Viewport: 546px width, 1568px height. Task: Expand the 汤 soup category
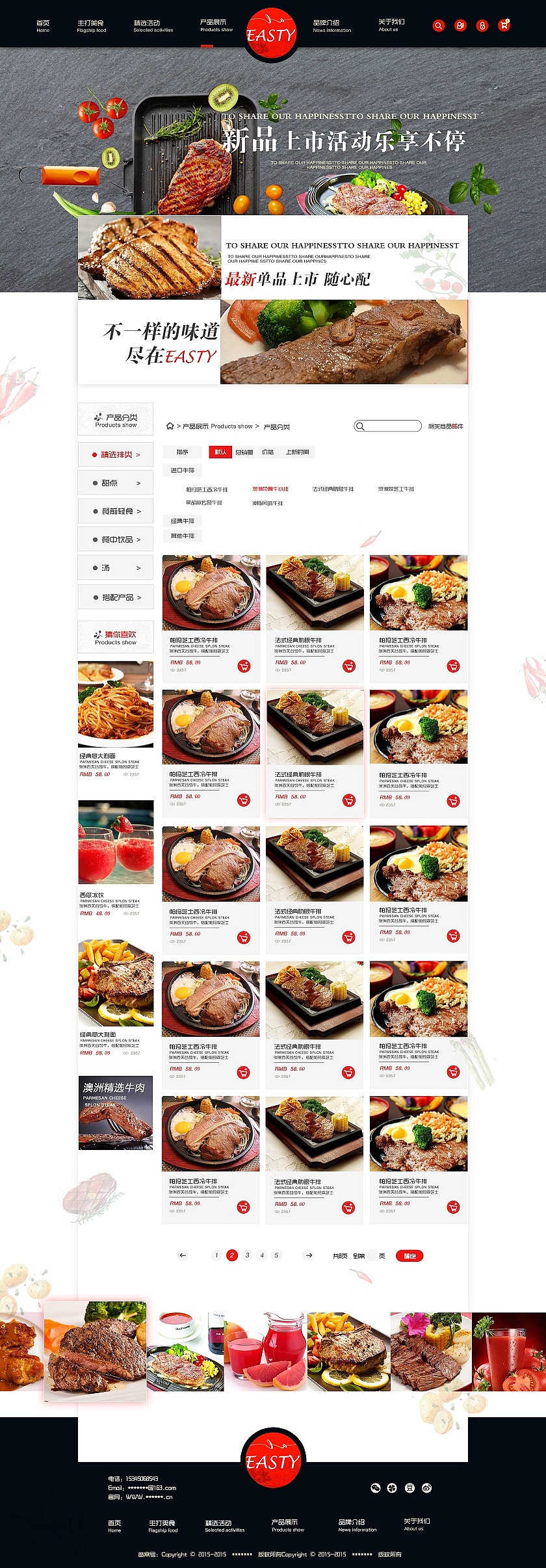point(115,567)
